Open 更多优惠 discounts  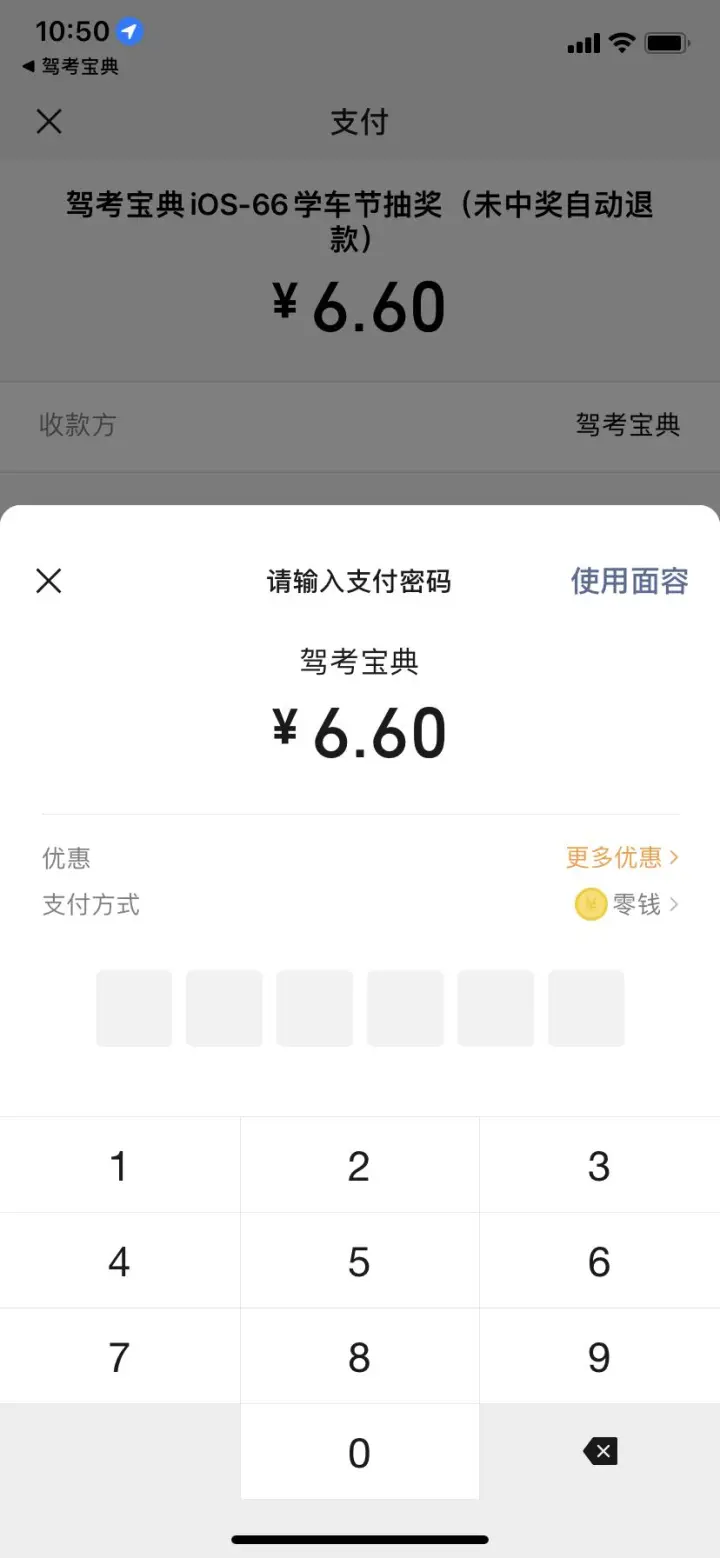point(622,857)
